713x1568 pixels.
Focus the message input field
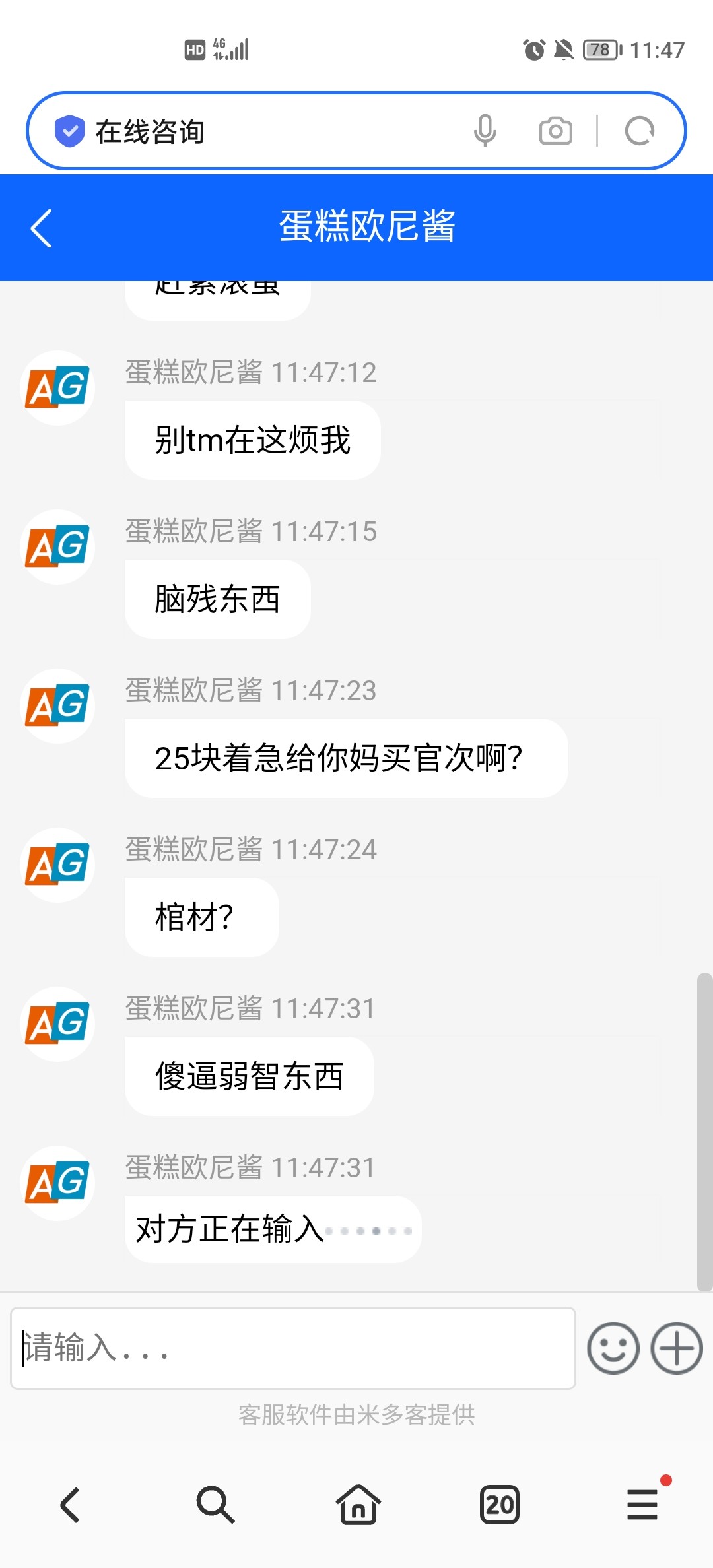click(x=292, y=1348)
